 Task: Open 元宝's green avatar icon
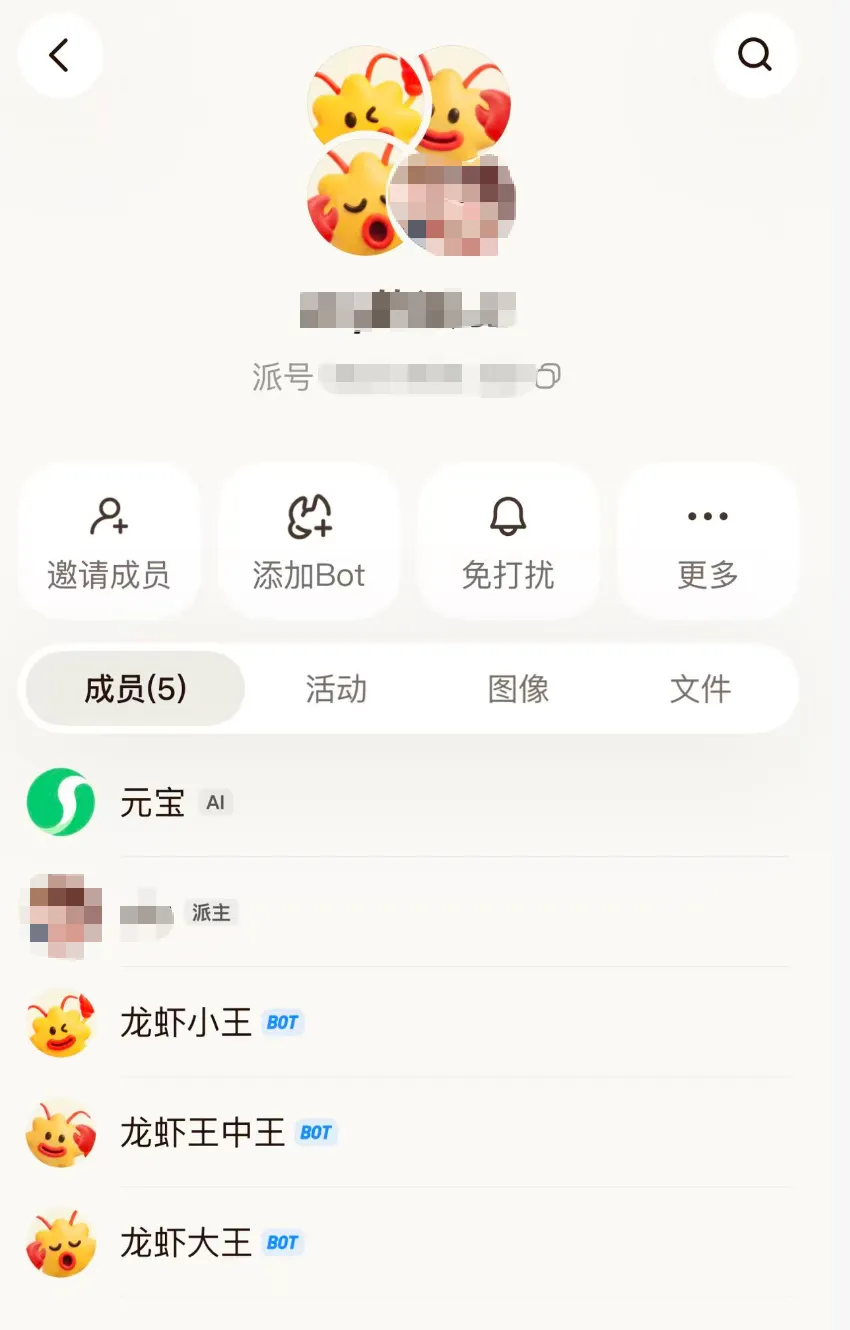tap(60, 802)
